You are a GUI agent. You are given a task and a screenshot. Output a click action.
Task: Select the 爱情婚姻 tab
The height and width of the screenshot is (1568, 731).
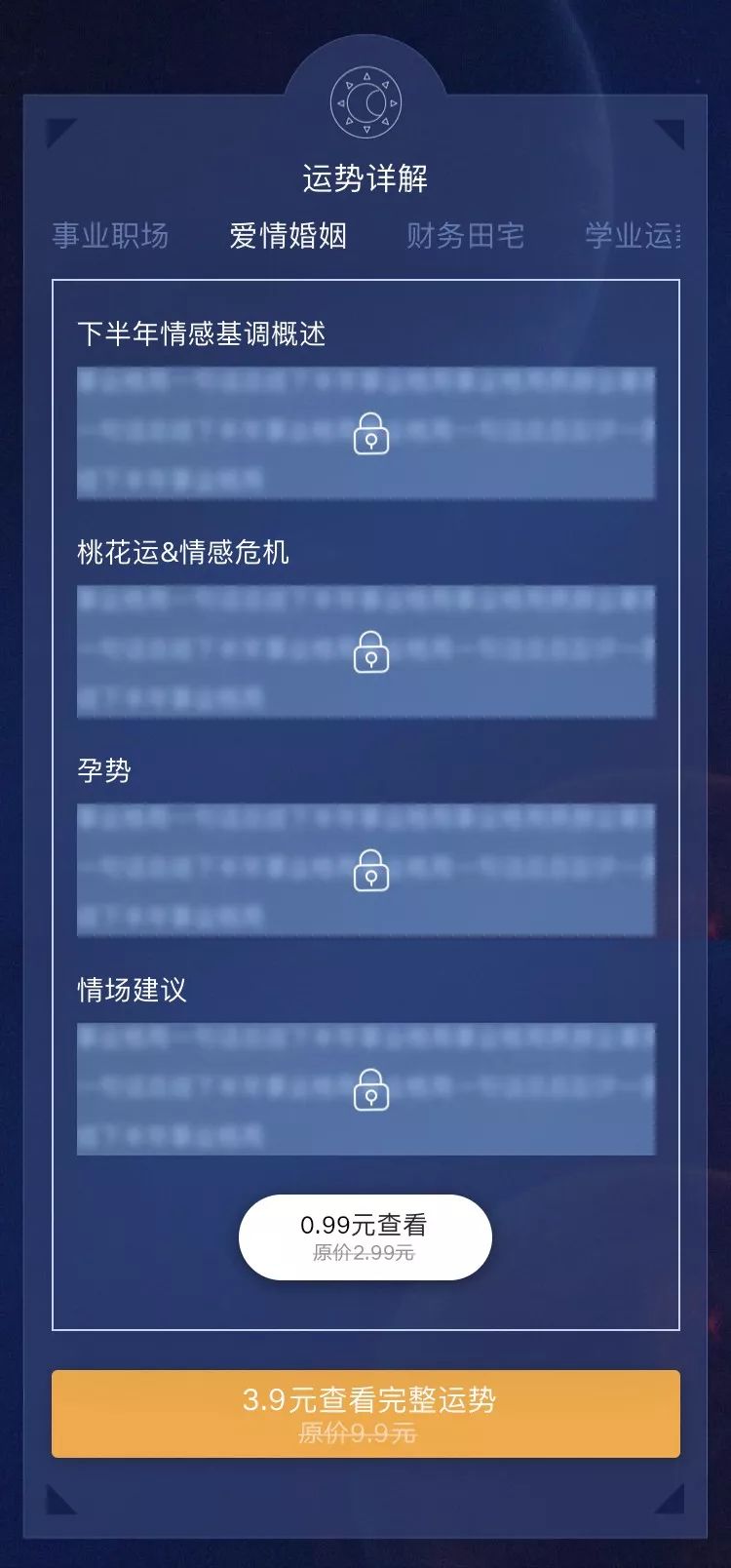click(x=288, y=236)
